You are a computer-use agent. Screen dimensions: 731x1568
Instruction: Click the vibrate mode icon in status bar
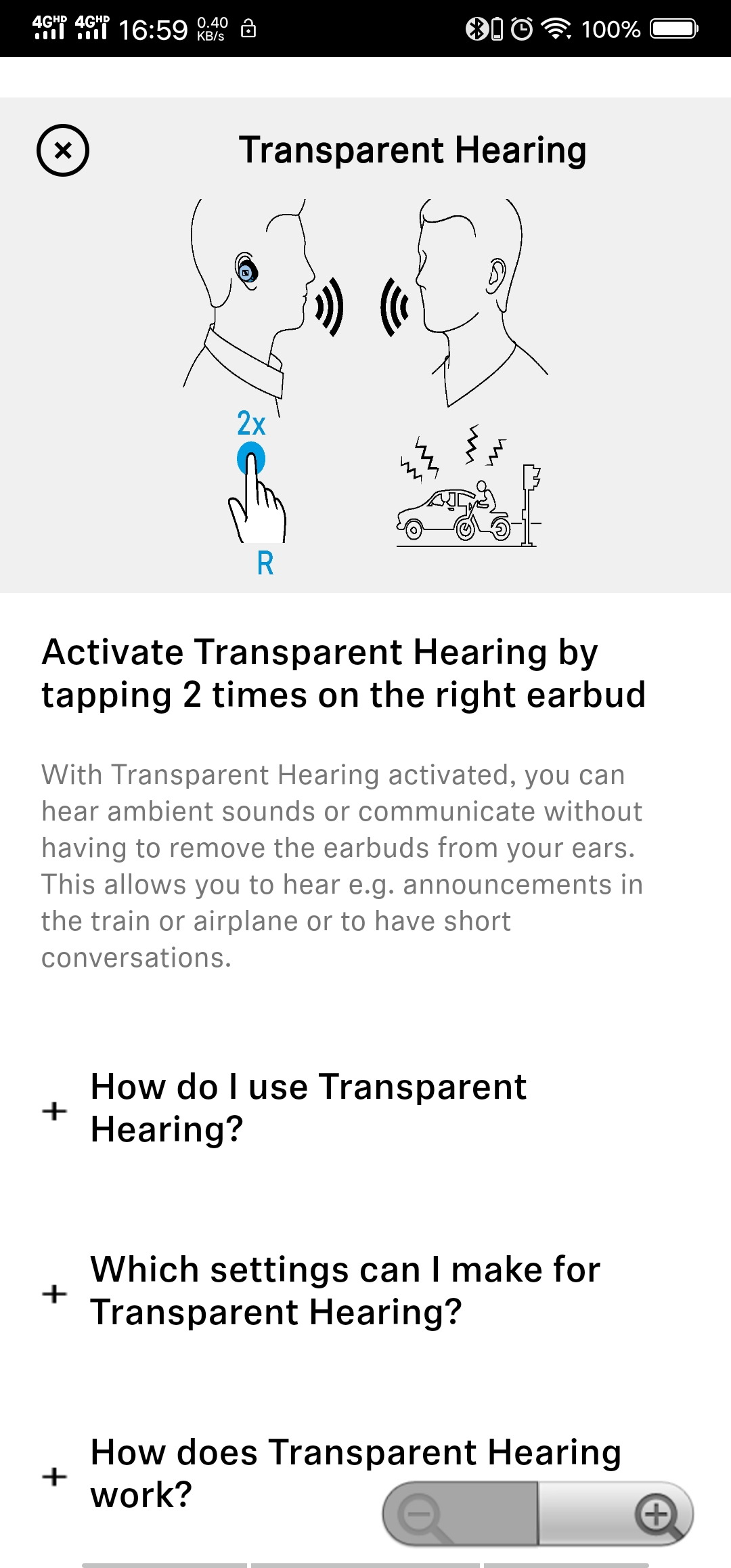coord(497,29)
